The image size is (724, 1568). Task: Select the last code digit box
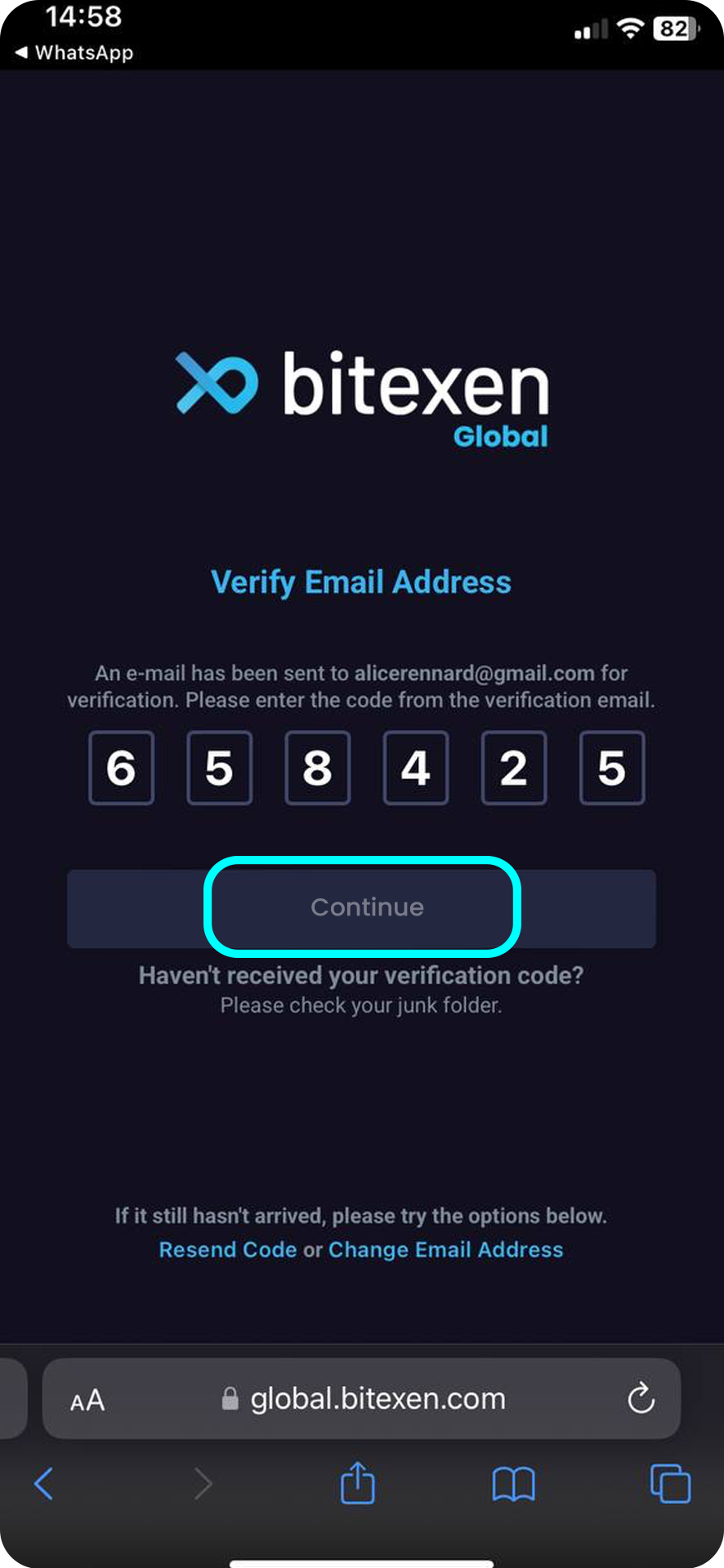pyautogui.click(x=612, y=768)
